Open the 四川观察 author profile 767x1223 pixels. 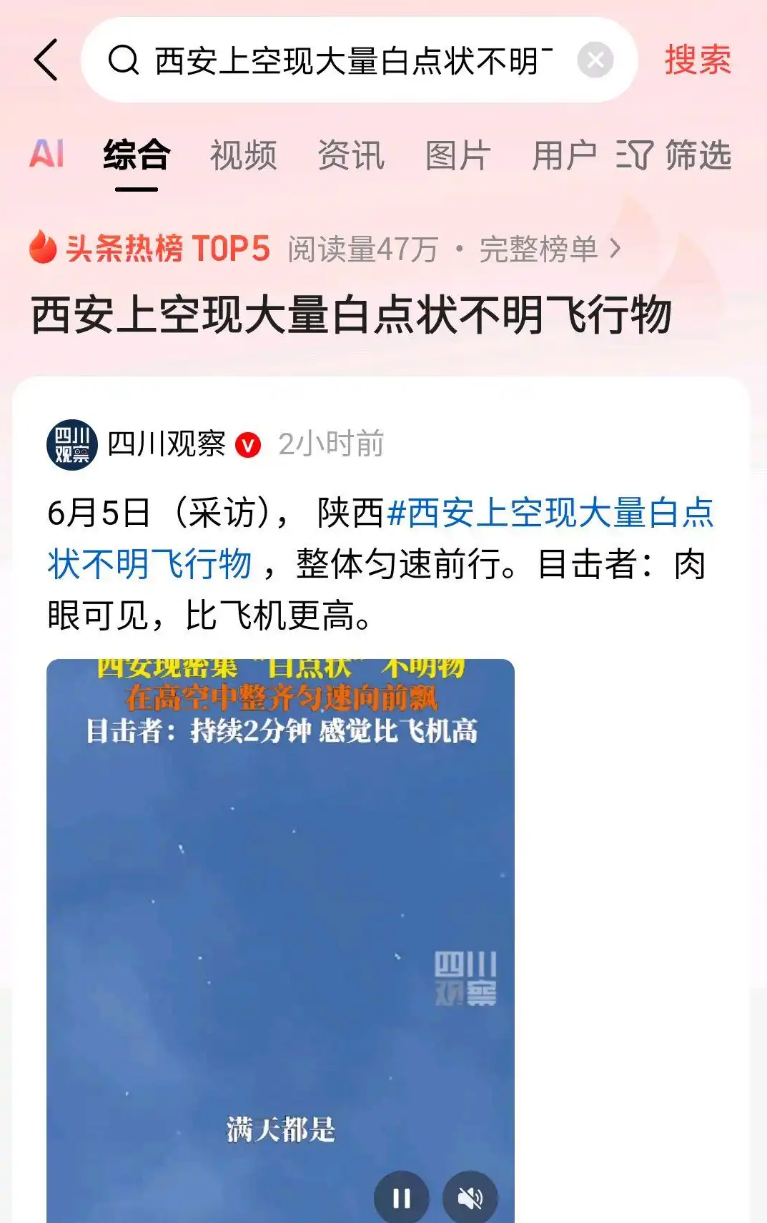(x=166, y=444)
